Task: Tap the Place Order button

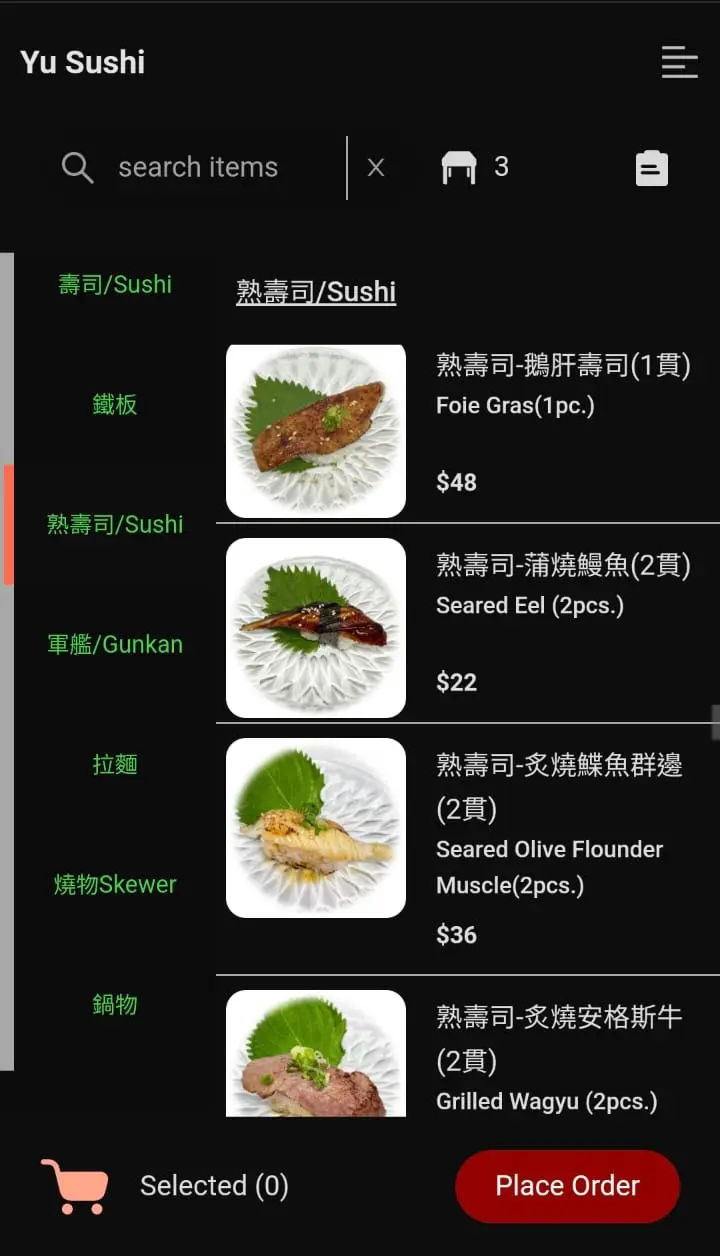Action: 567,1186
